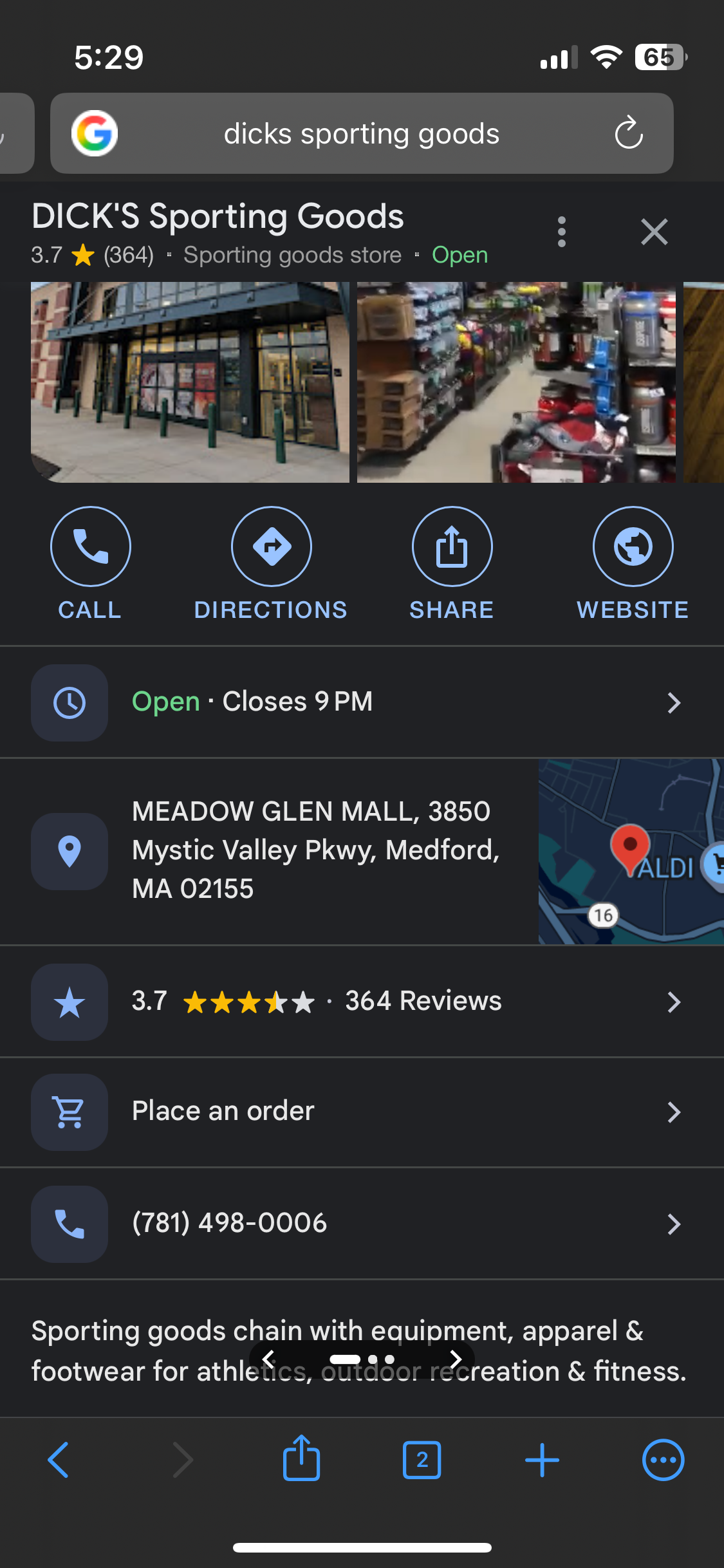The height and width of the screenshot is (1568, 724).
Task: Open the Meadow Glen Mall address row
Action: 315,850
